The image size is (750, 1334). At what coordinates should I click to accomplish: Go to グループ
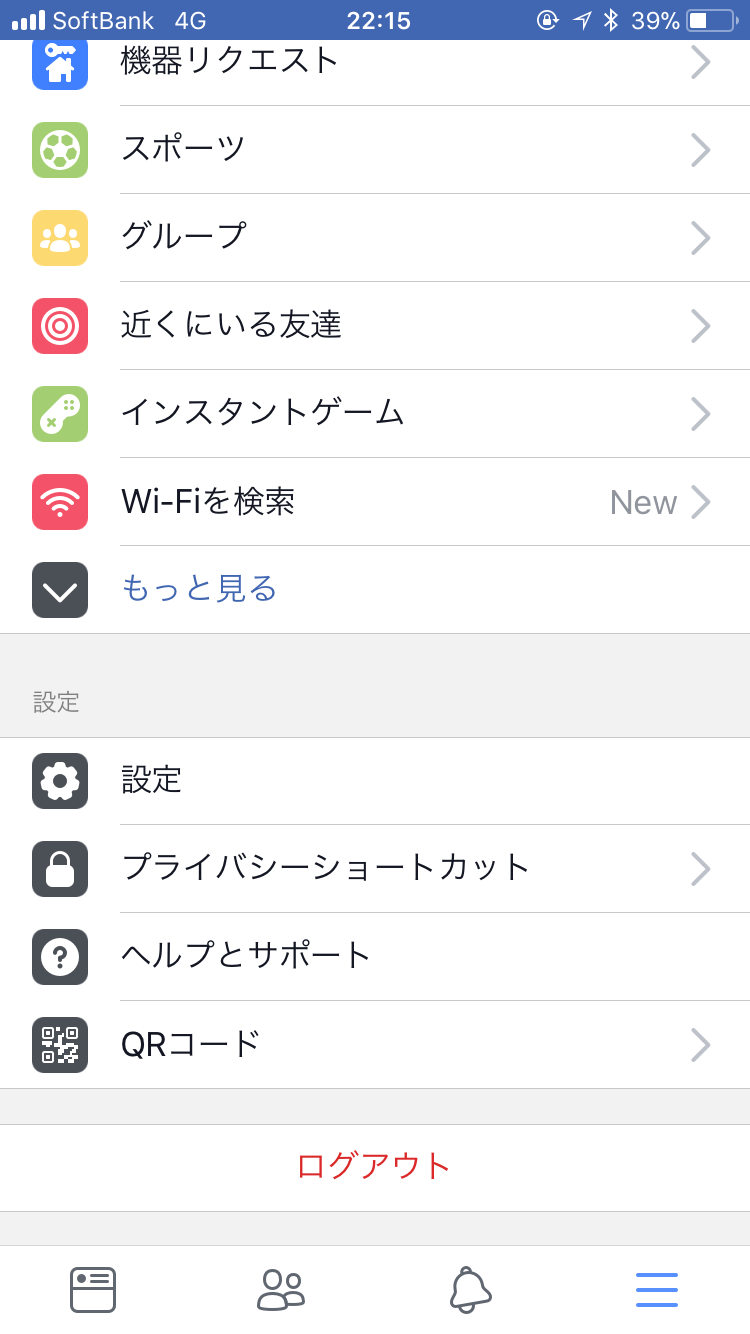375,238
